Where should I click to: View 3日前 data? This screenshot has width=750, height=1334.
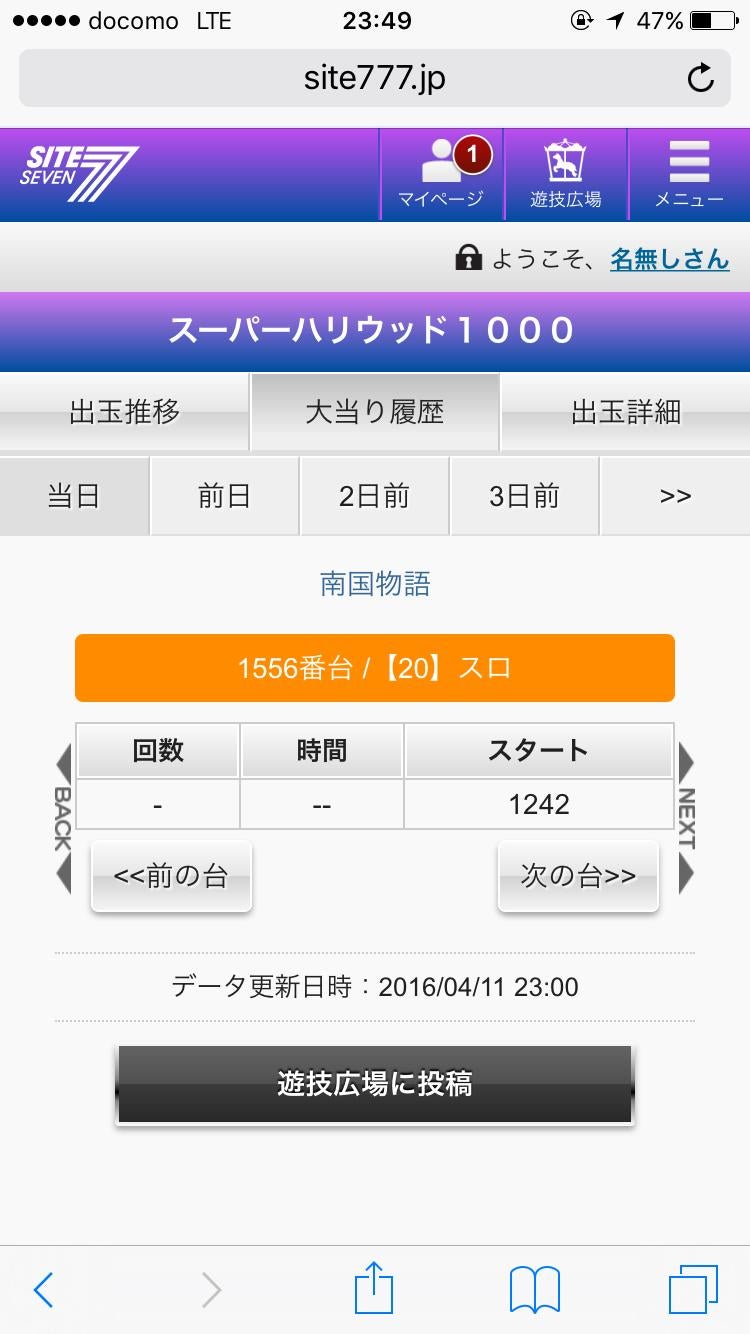point(524,496)
